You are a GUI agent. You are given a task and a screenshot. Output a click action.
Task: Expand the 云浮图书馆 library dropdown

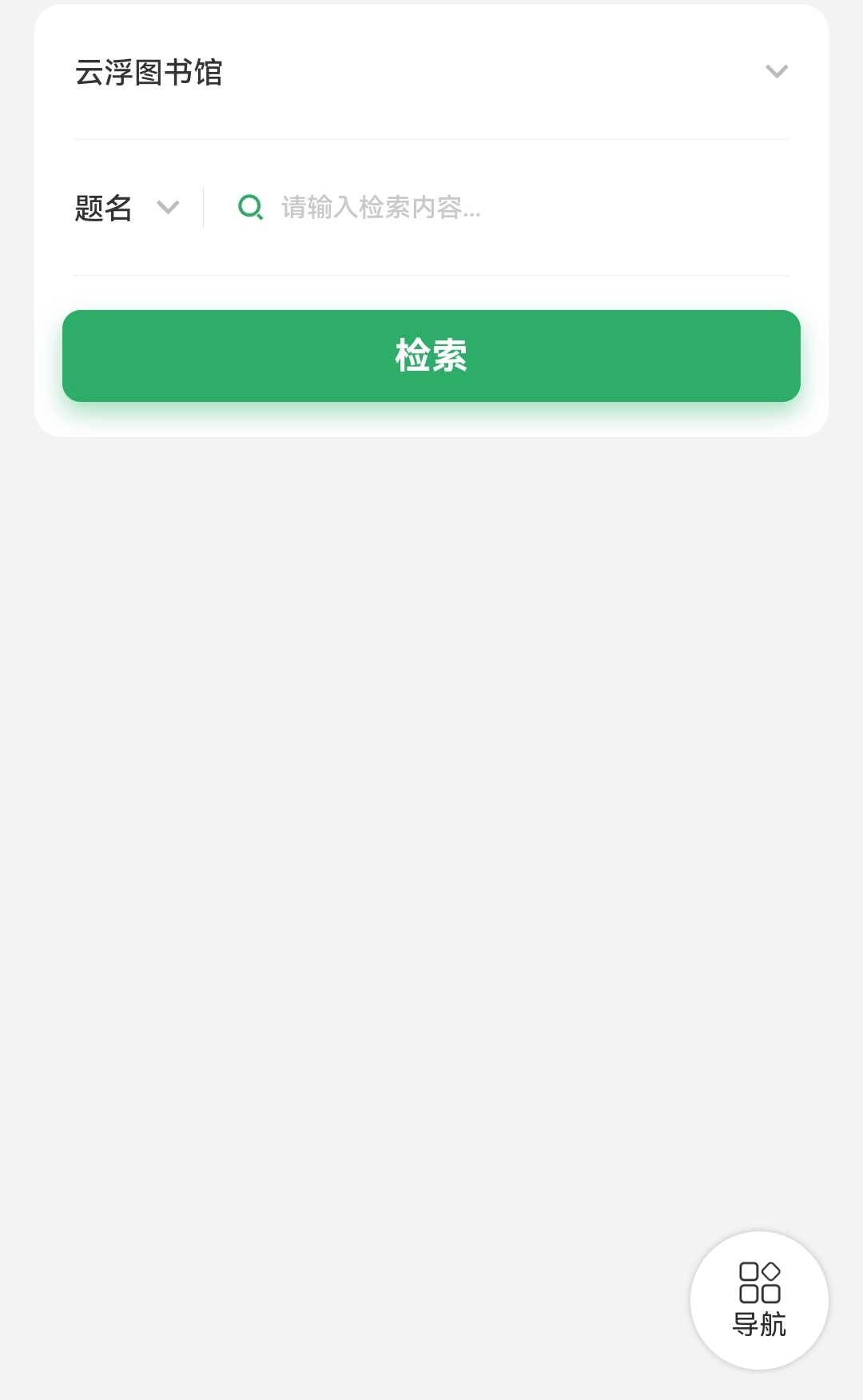coord(431,72)
